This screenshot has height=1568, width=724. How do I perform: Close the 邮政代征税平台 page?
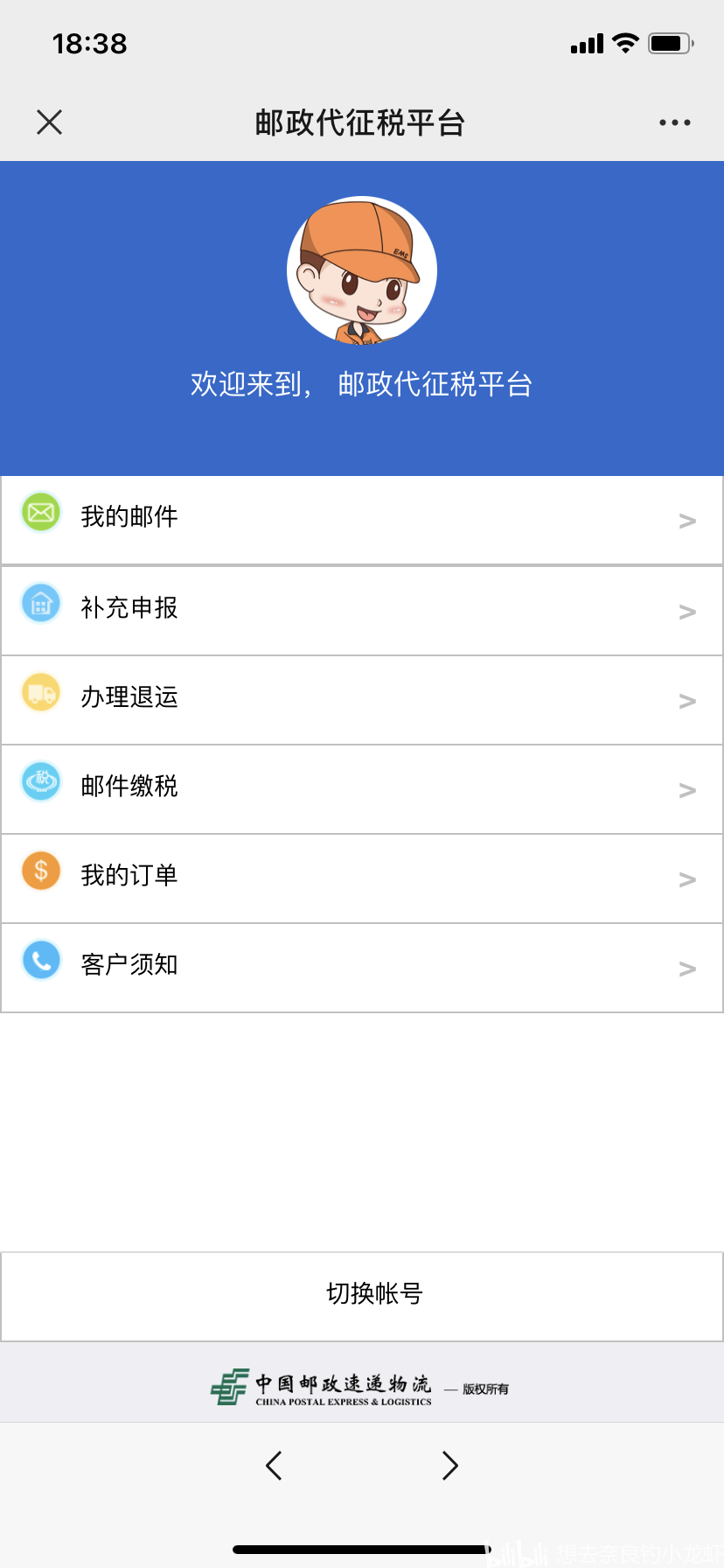[50, 122]
